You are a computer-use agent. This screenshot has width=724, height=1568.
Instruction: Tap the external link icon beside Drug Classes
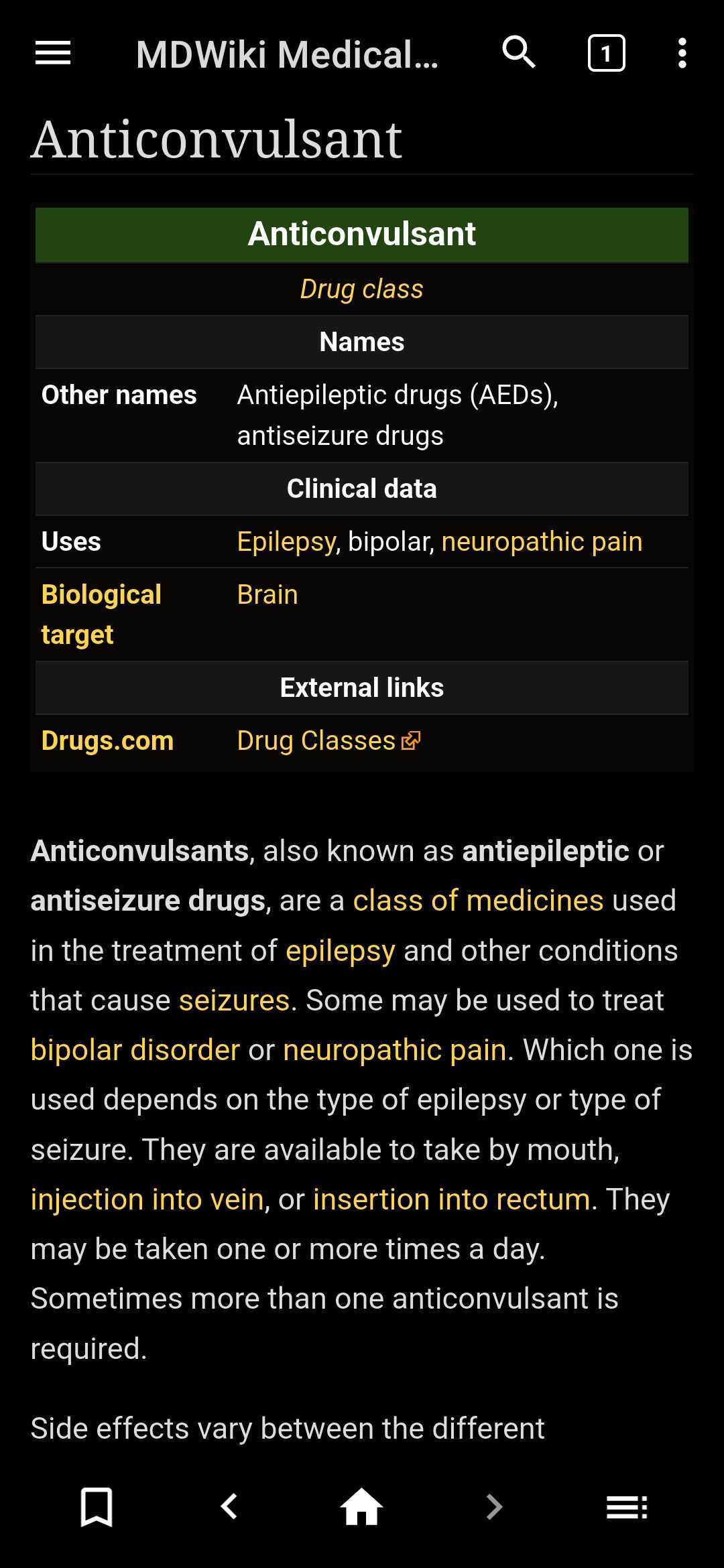tap(410, 740)
